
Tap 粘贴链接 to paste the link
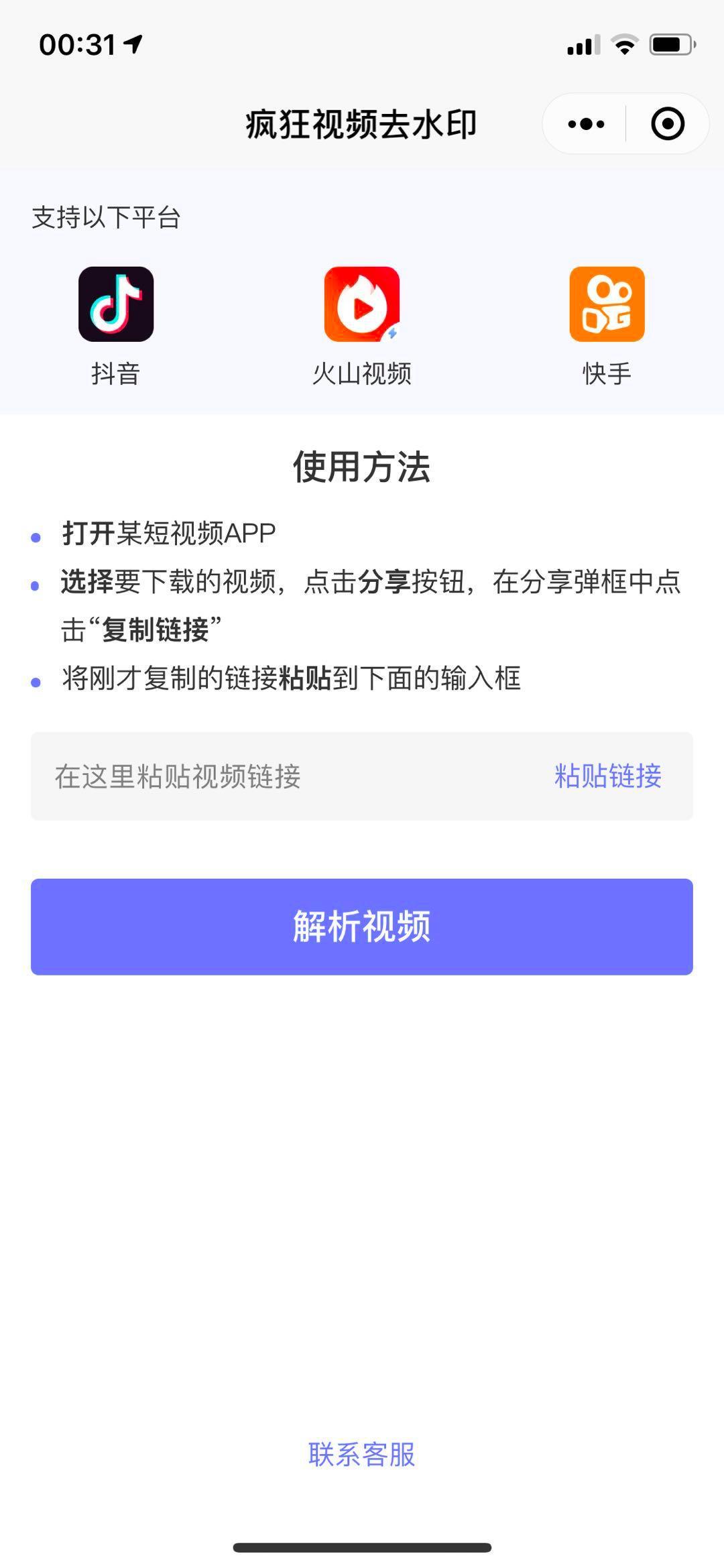point(607,776)
